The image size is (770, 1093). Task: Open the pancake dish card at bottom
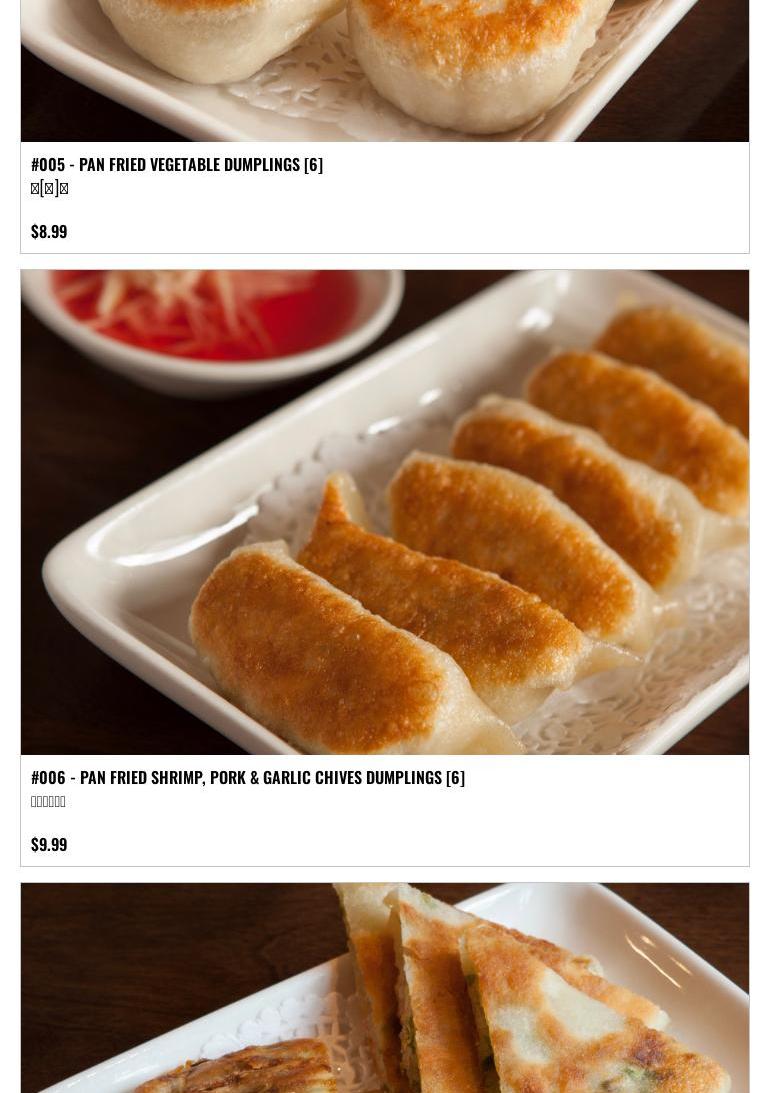pos(385,990)
